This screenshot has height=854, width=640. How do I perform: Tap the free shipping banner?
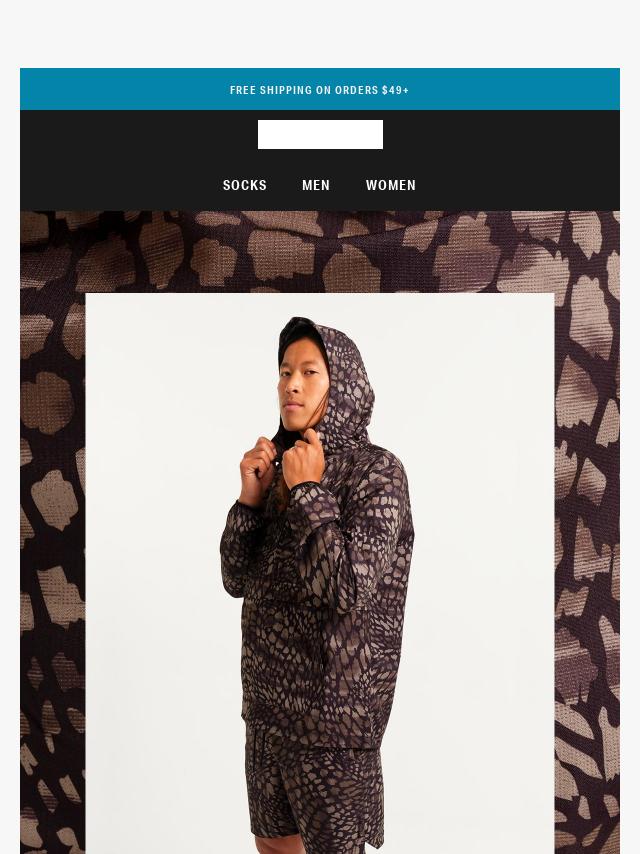(320, 90)
